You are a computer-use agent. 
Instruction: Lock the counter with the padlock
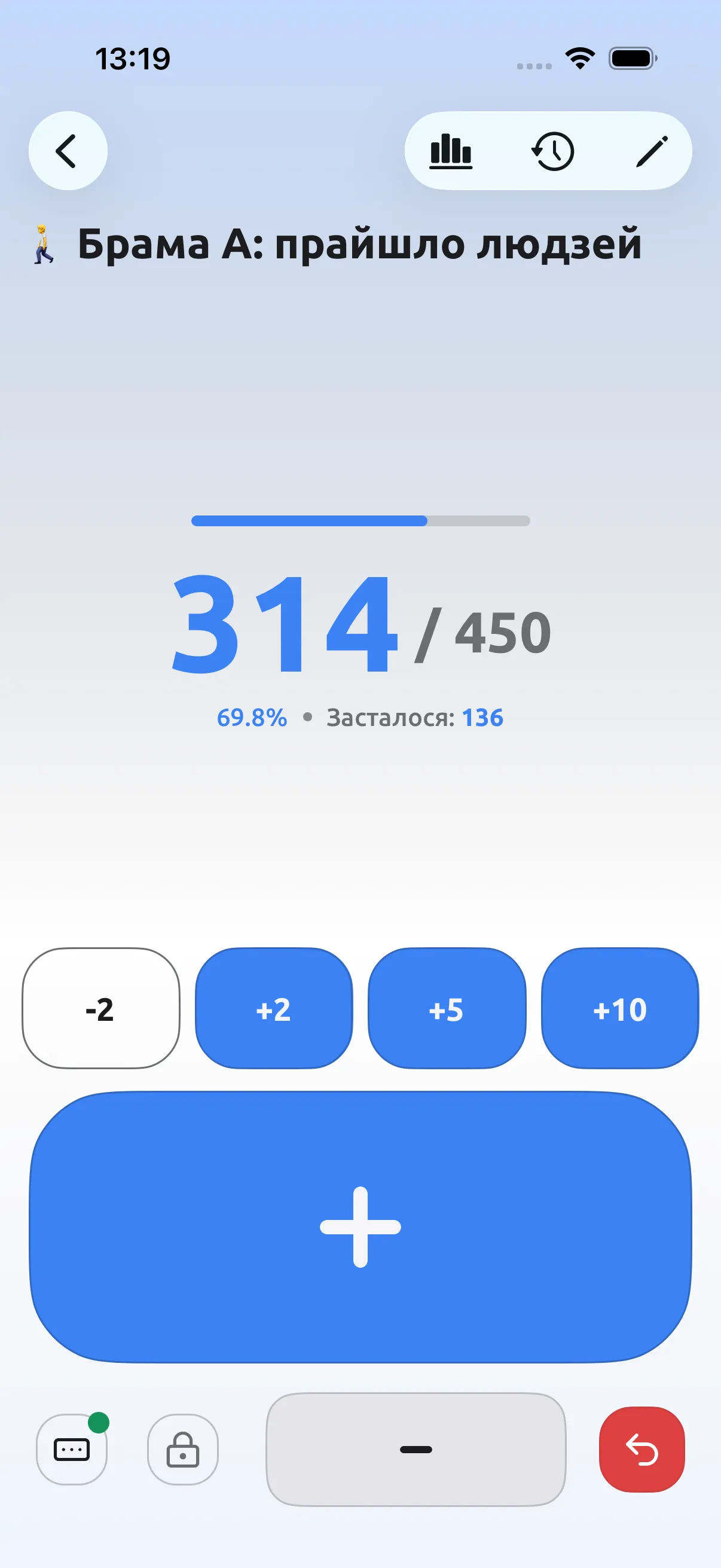click(x=182, y=1450)
